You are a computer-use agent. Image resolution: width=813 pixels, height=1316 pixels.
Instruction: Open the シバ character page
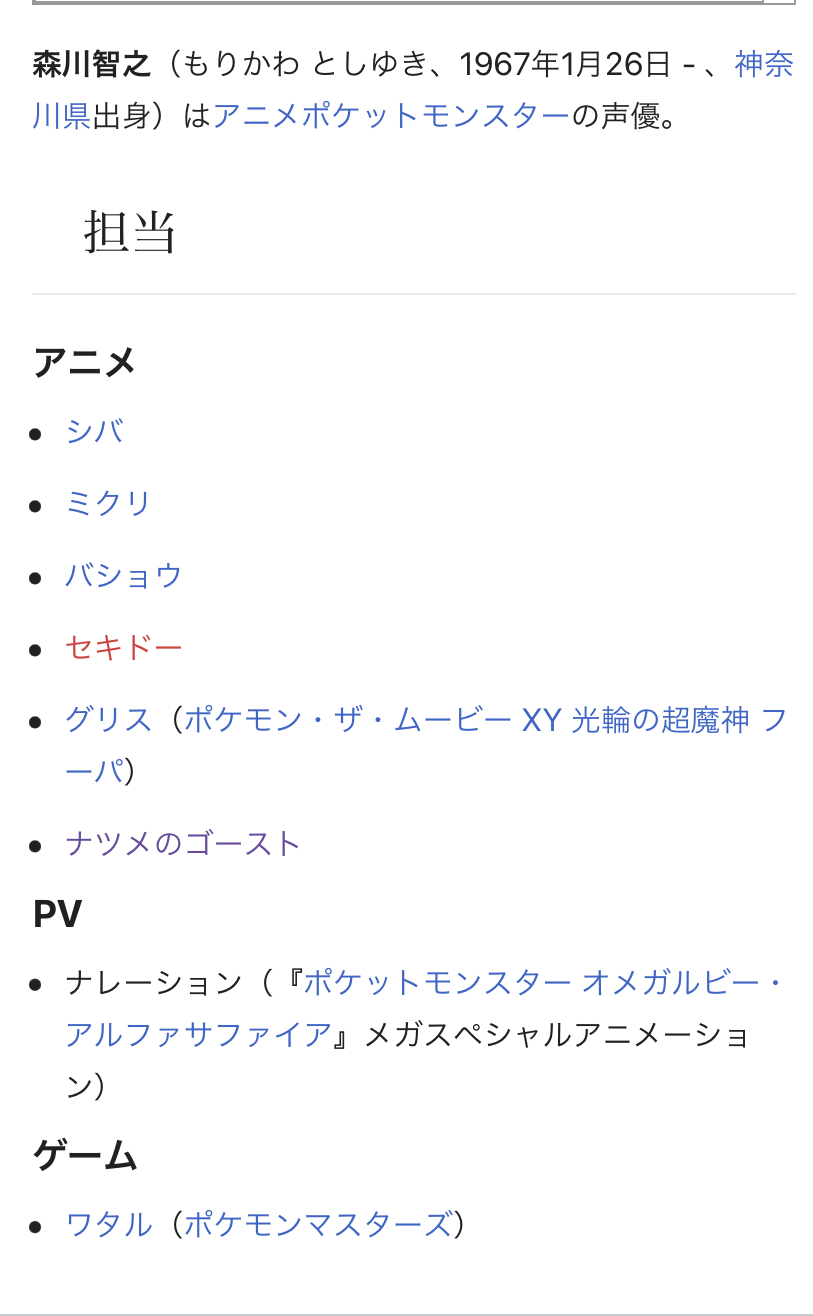click(95, 432)
